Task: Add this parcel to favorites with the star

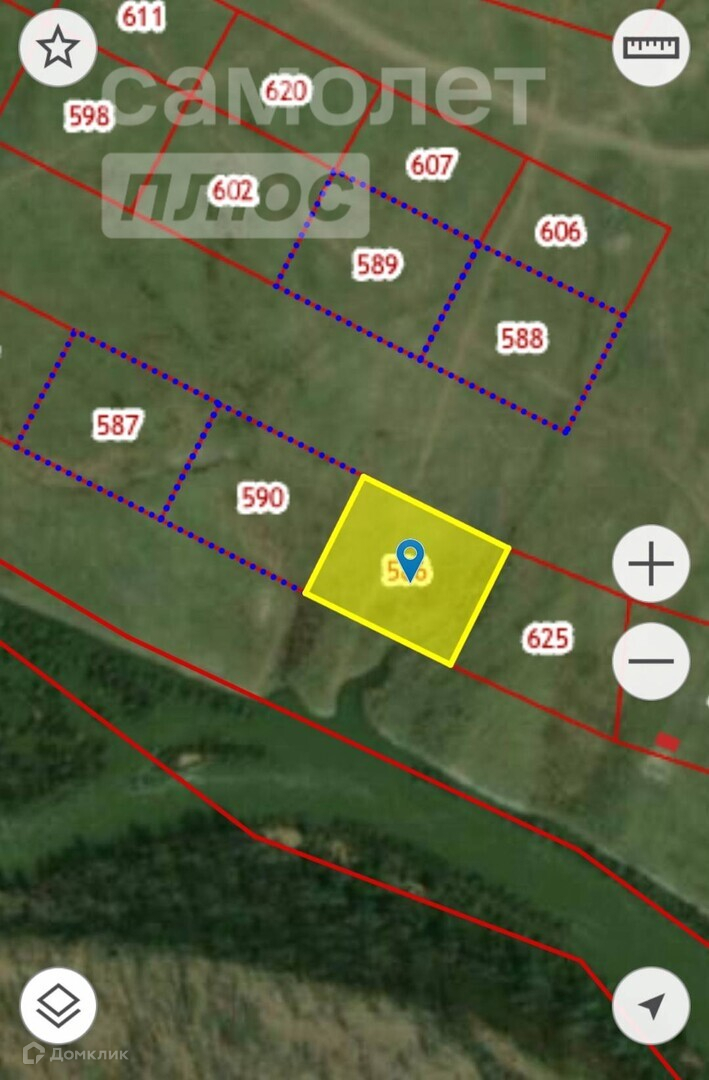Action: tap(58, 47)
